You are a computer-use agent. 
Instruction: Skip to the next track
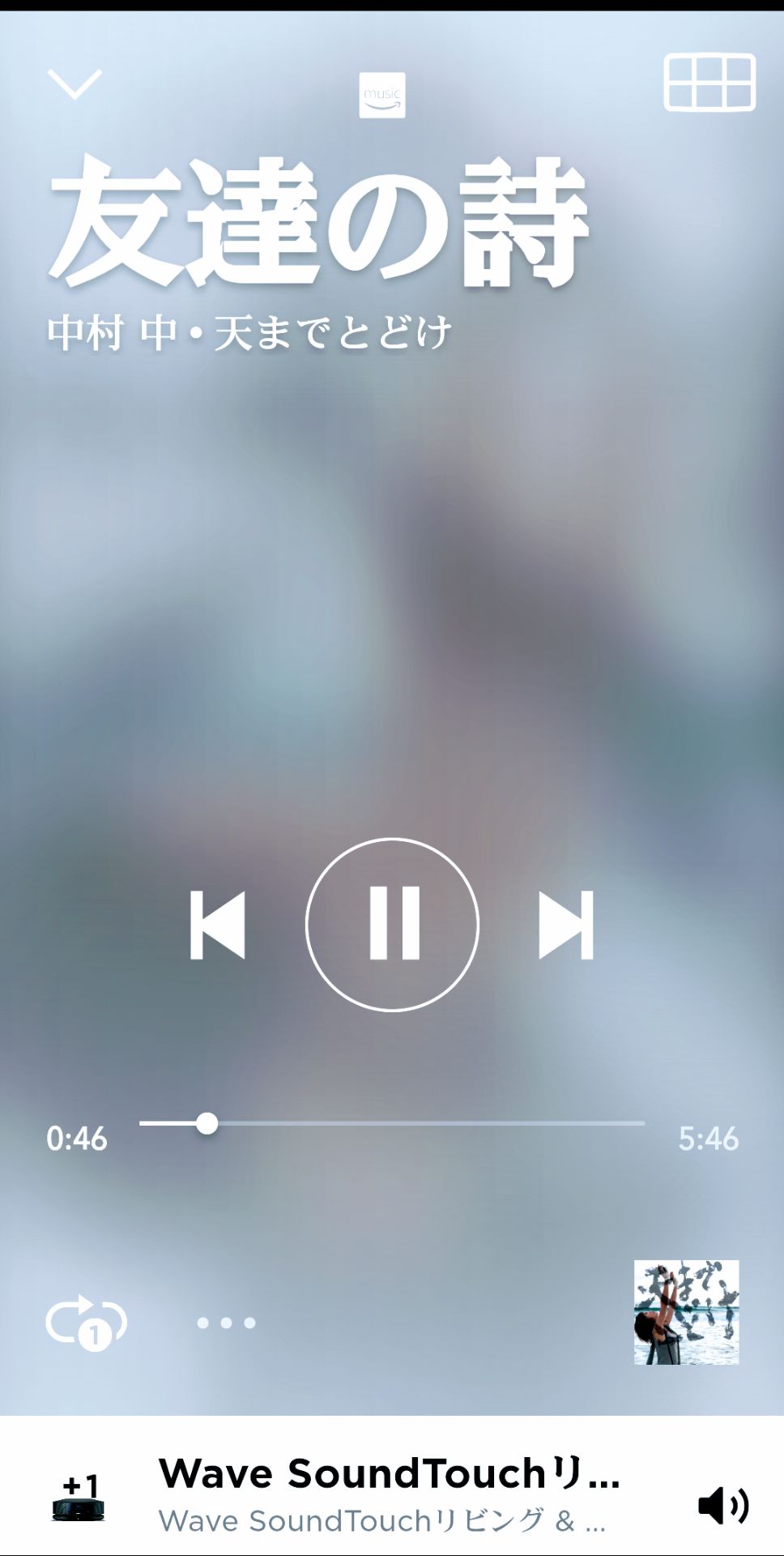pyautogui.click(x=566, y=925)
